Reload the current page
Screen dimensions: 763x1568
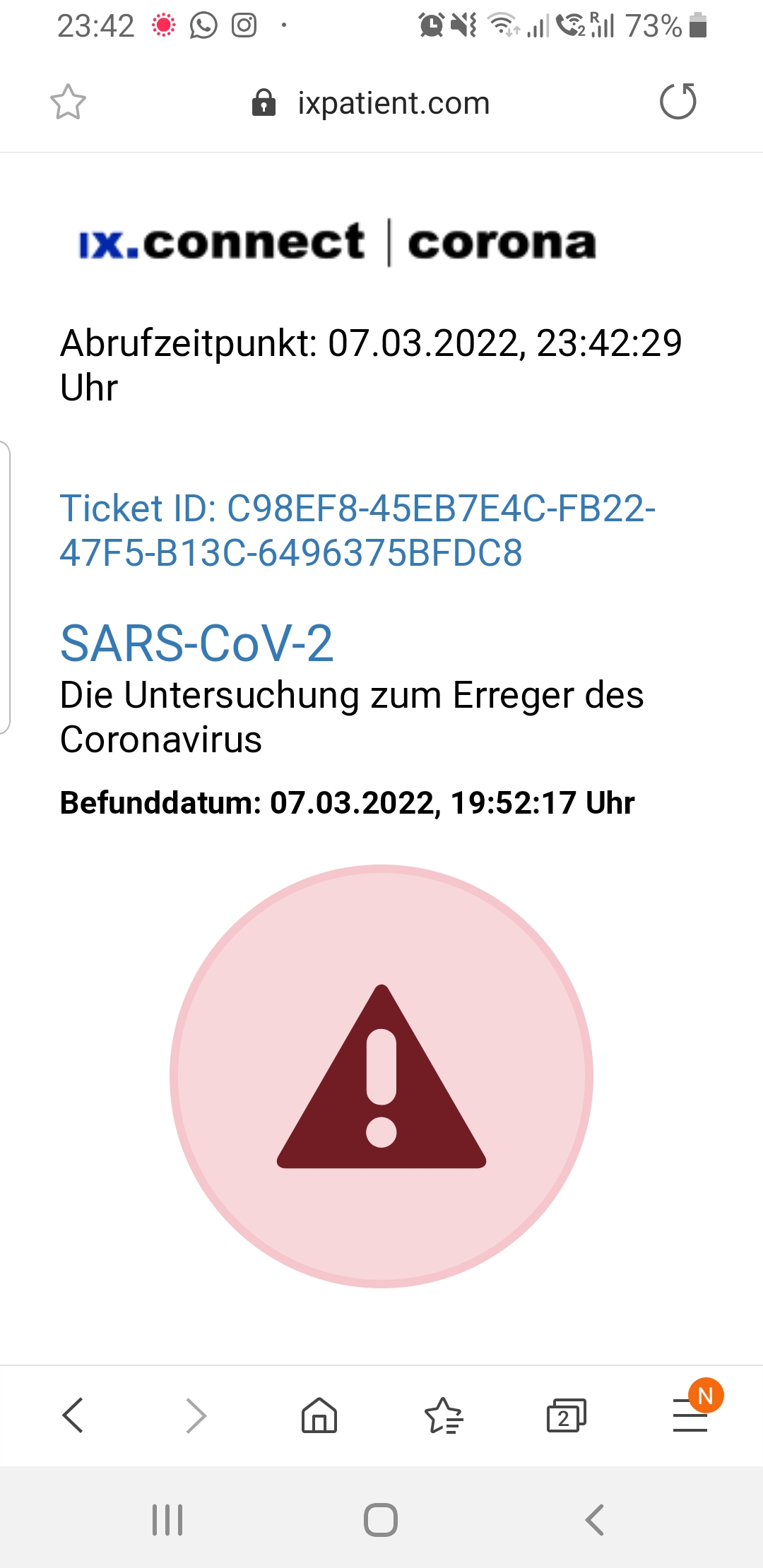(x=678, y=102)
